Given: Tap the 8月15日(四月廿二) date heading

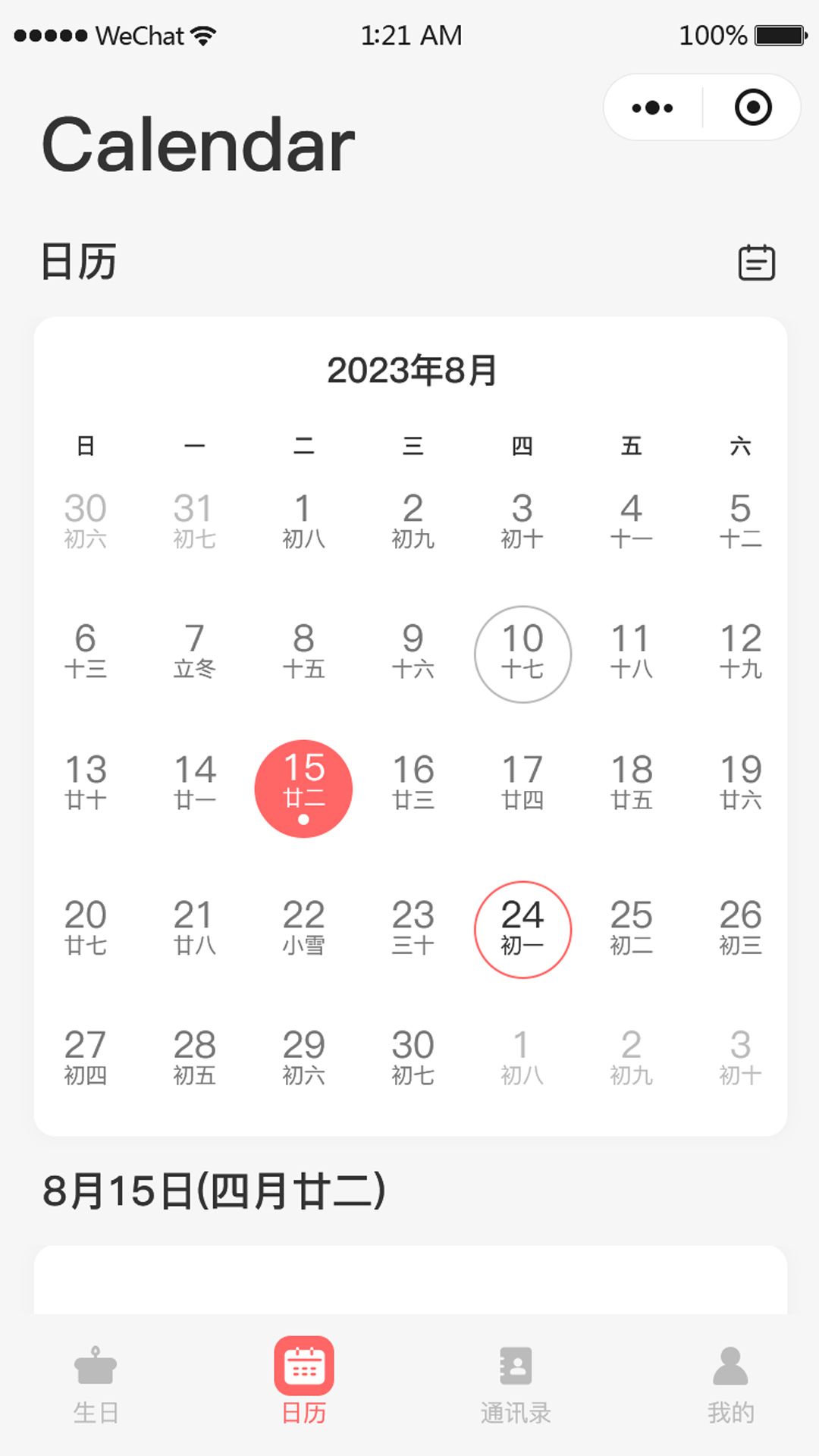Looking at the screenshot, I should pos(215,1190).
